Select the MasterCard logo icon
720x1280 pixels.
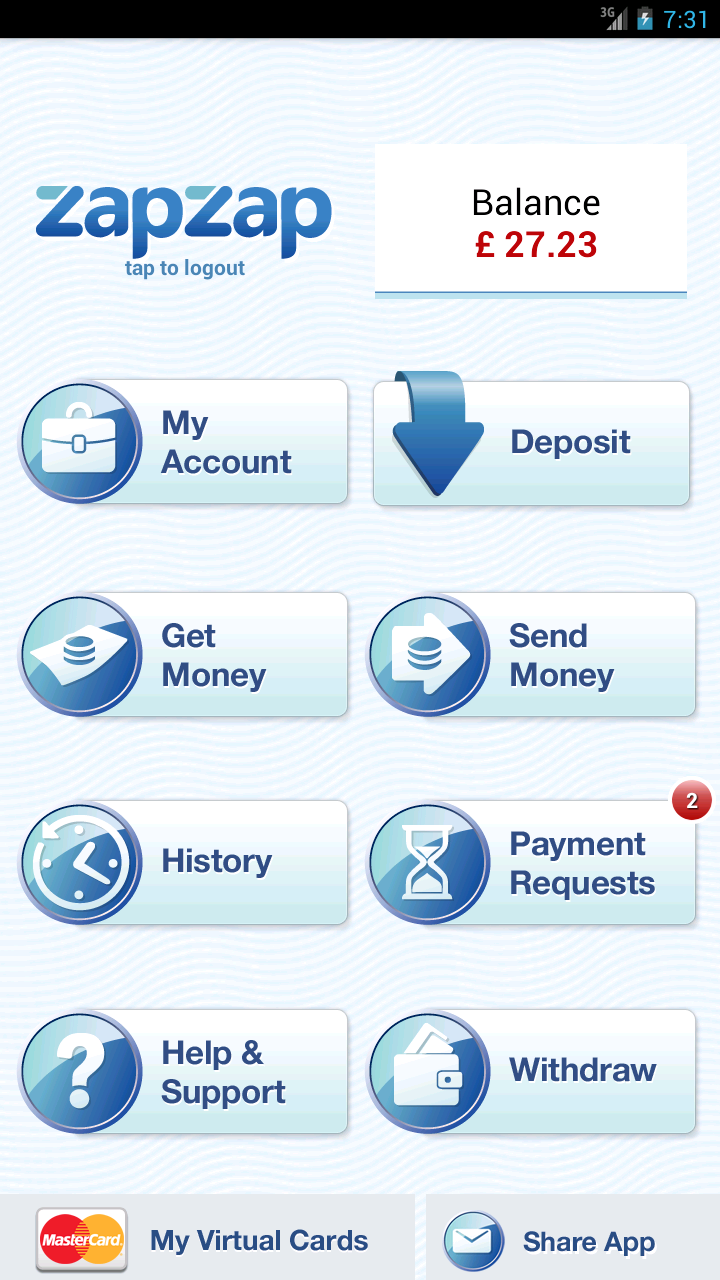click(81, 1240)
